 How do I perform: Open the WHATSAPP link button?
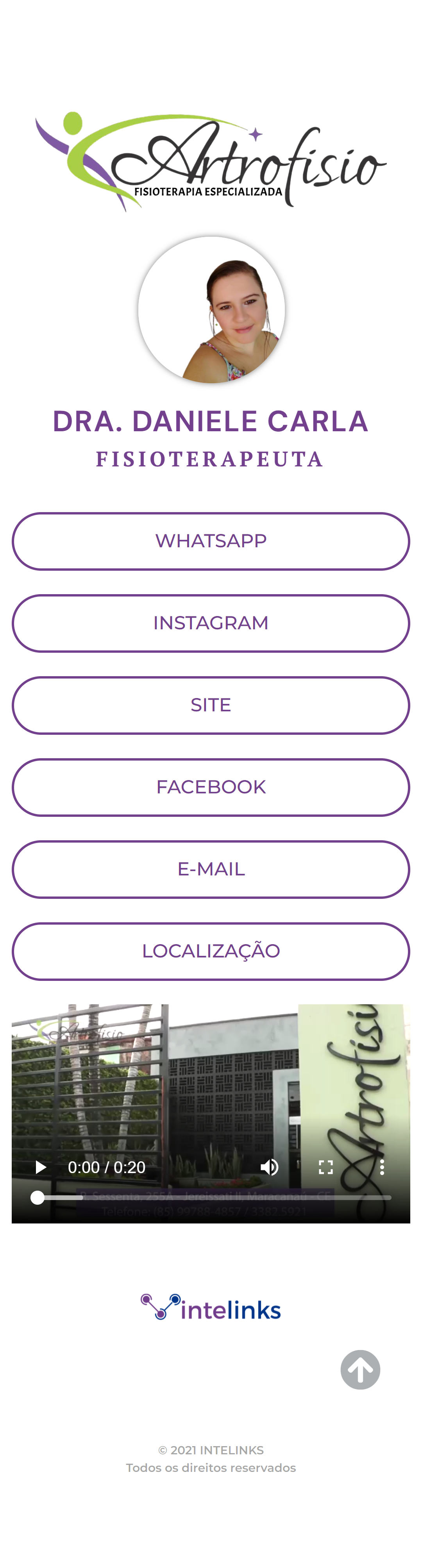point(211,541)
